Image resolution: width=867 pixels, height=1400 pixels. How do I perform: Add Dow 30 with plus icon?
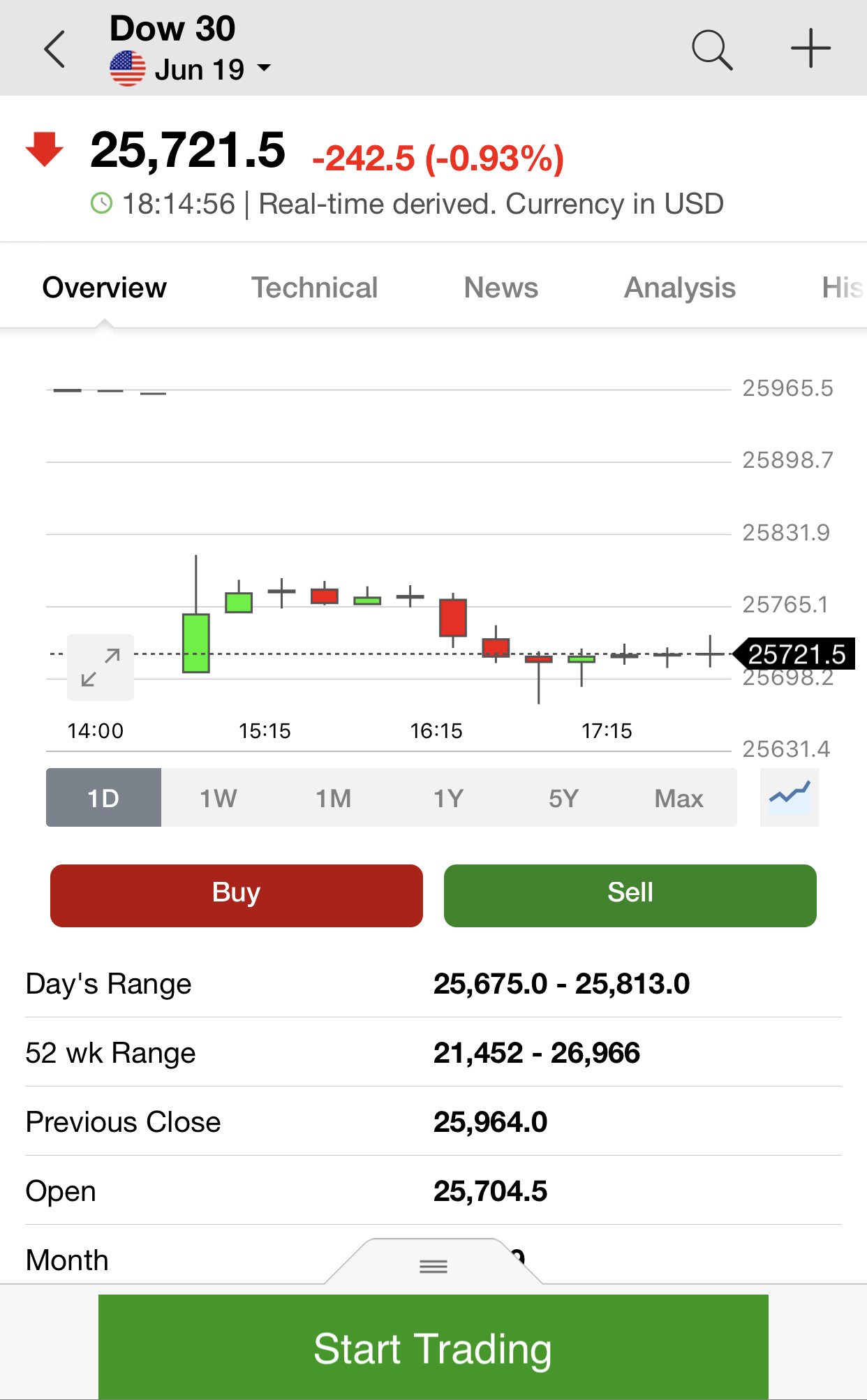click(810, 49)
